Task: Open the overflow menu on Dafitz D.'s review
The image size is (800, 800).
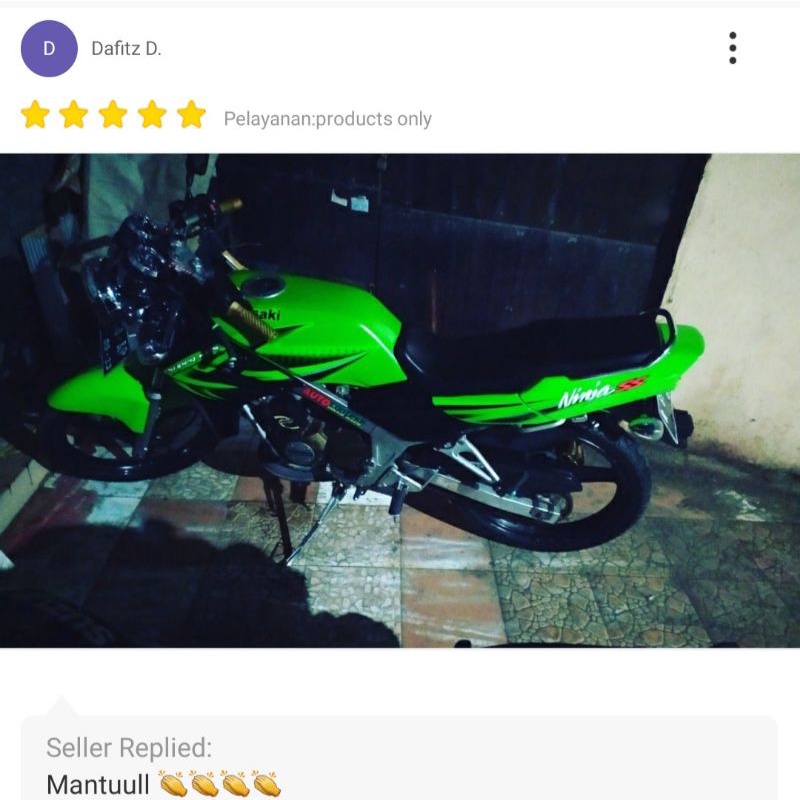Action: pos(732,48)
